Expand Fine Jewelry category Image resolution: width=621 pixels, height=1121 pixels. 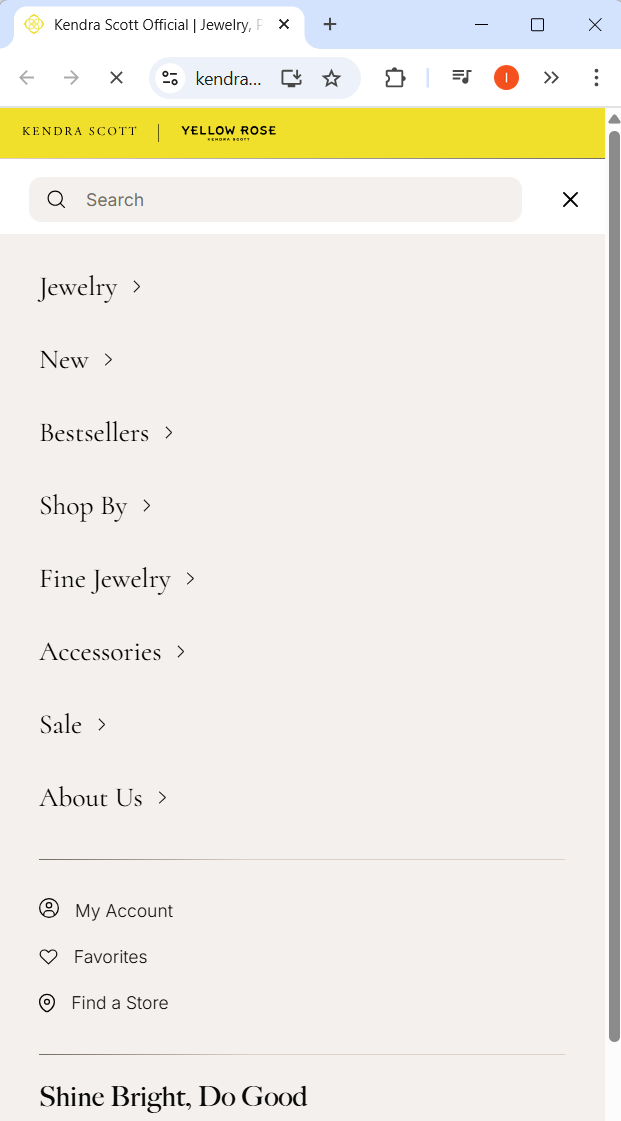[x=117, y=579]
